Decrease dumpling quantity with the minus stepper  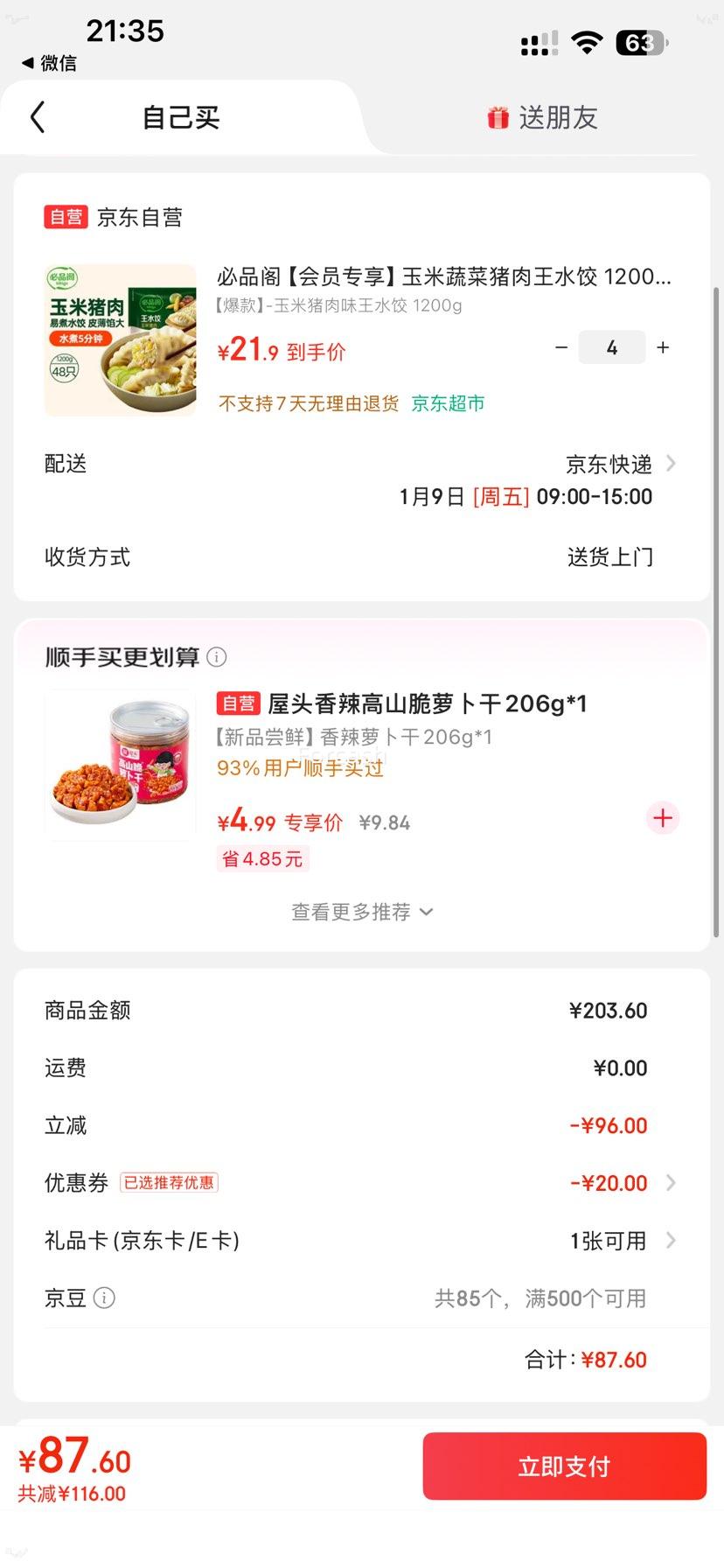[x=561, y=347]
